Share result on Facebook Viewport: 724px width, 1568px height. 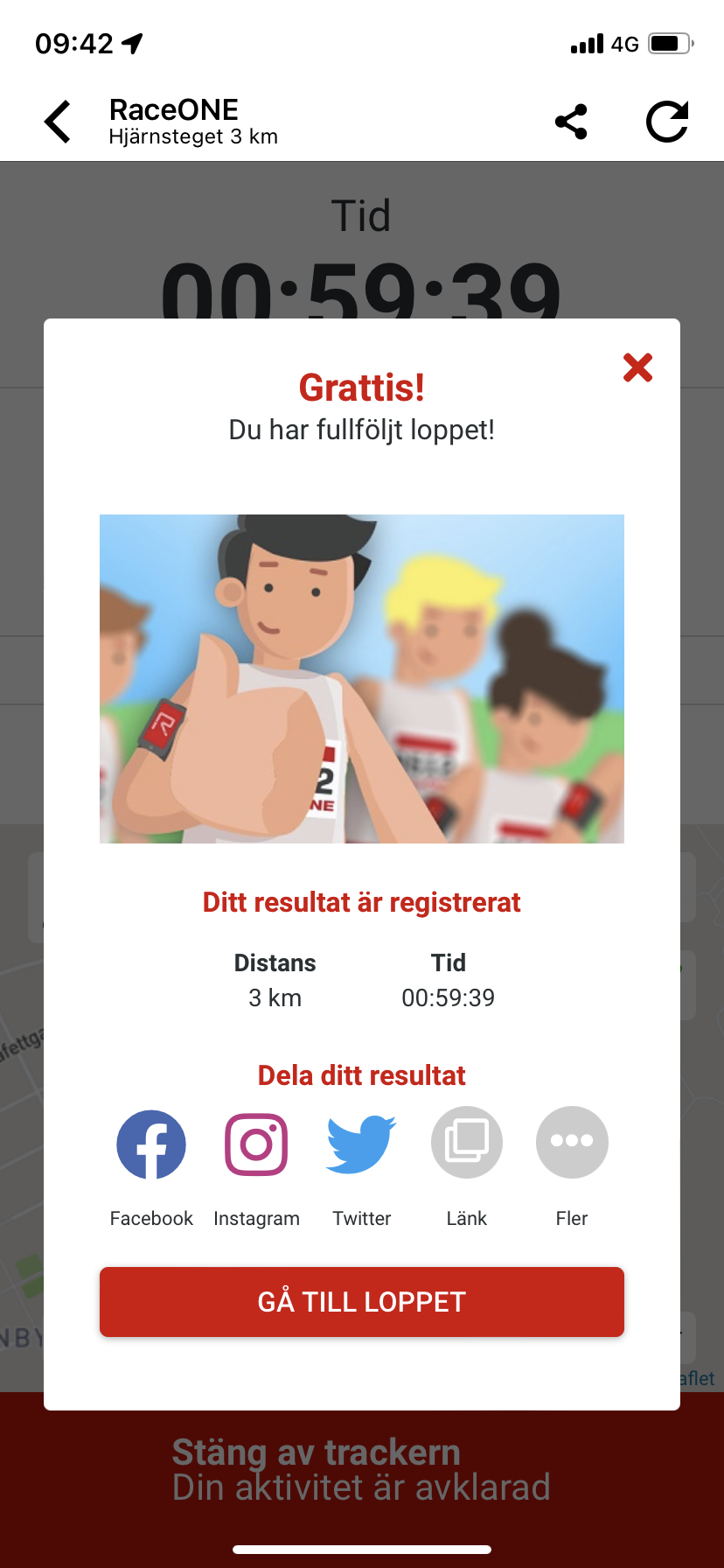click(151, 1144)
